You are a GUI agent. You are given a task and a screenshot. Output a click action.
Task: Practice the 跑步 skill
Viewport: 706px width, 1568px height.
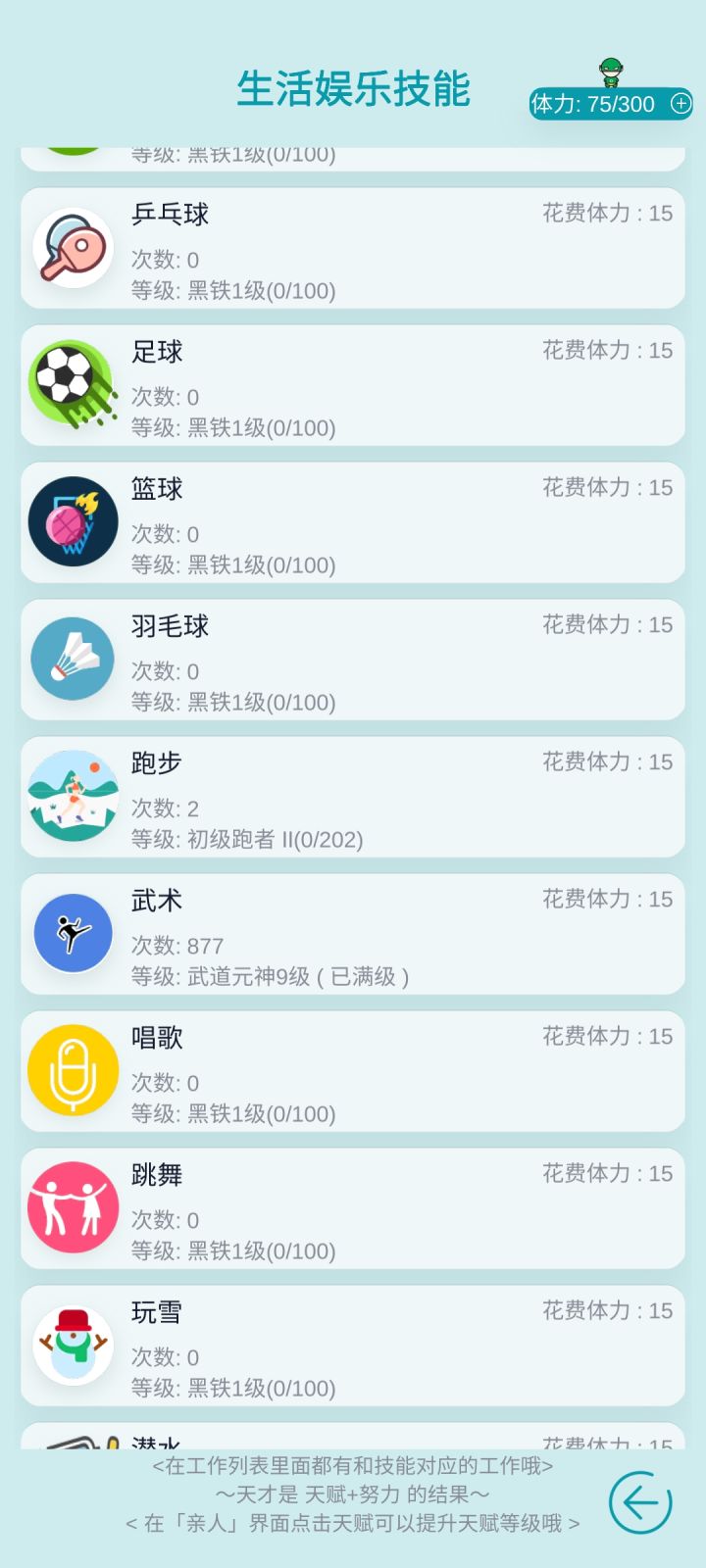pos(353,798)
